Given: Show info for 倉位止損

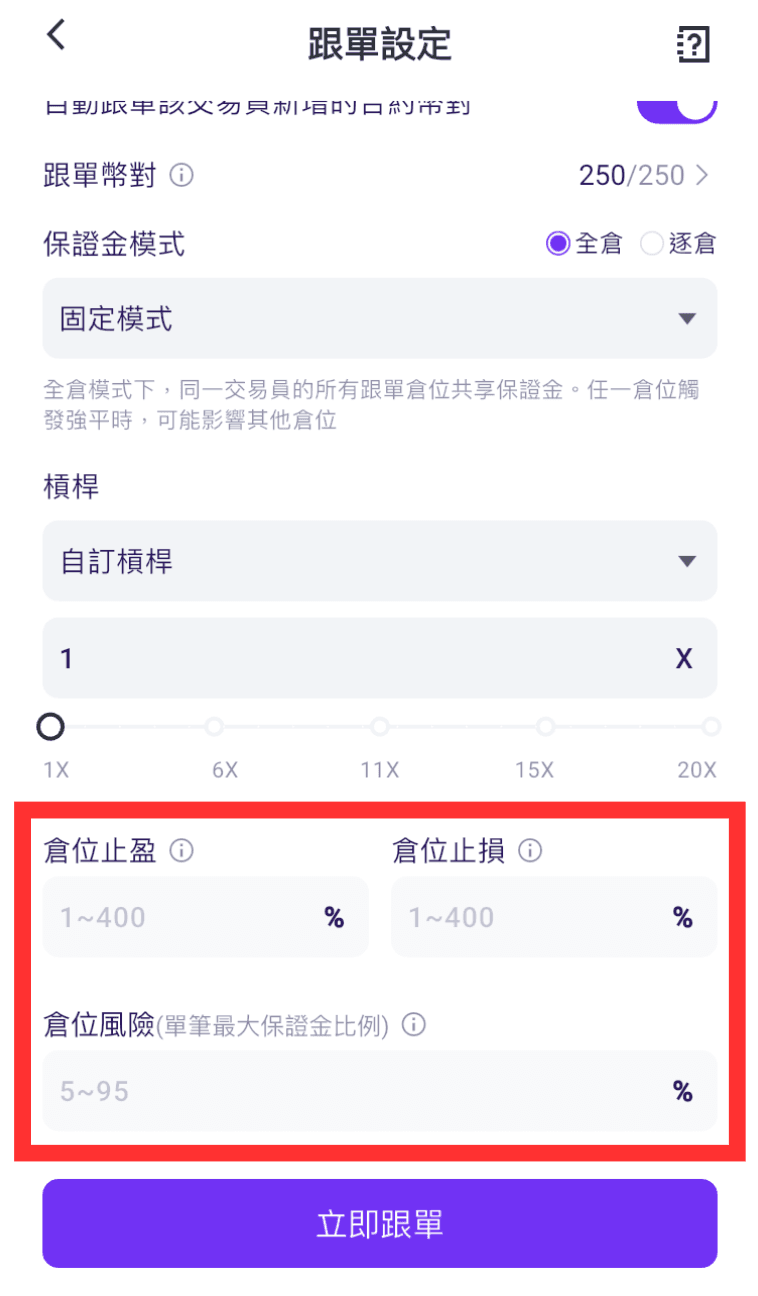Looking at the screenshot, I should click(x=530, y=851).
